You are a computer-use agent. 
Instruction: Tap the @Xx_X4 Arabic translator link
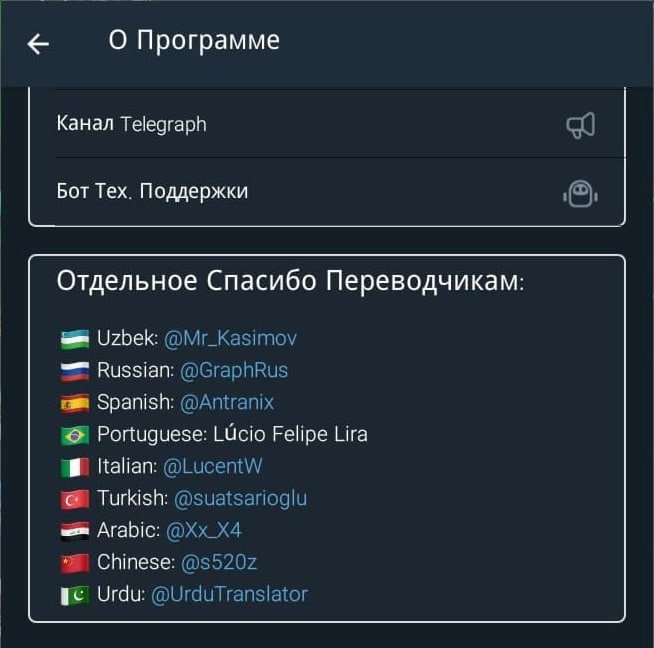coord(204,530)
